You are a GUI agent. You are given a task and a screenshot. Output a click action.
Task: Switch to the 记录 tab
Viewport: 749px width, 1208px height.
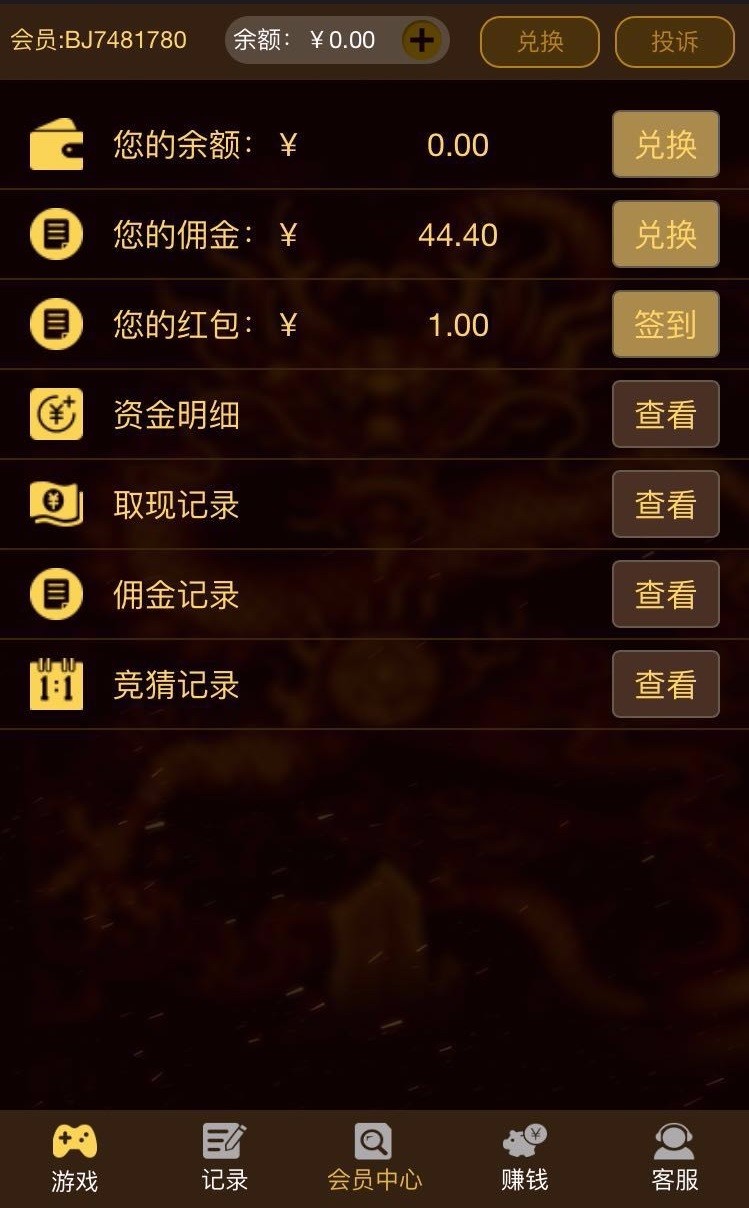(225, 1158)
